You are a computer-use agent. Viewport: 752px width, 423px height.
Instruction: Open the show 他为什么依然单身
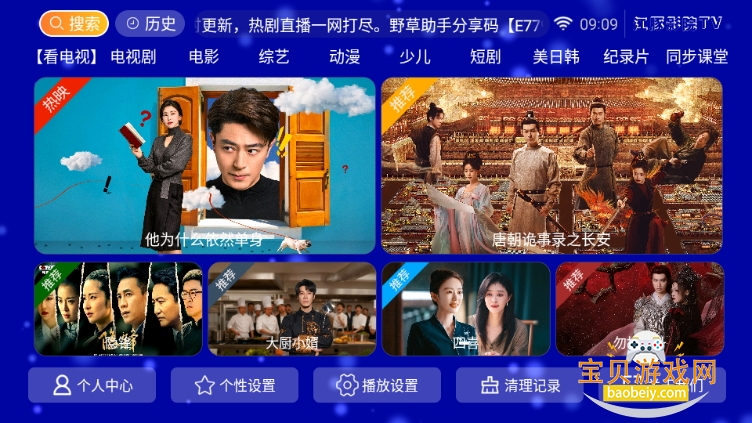point(205,165)
